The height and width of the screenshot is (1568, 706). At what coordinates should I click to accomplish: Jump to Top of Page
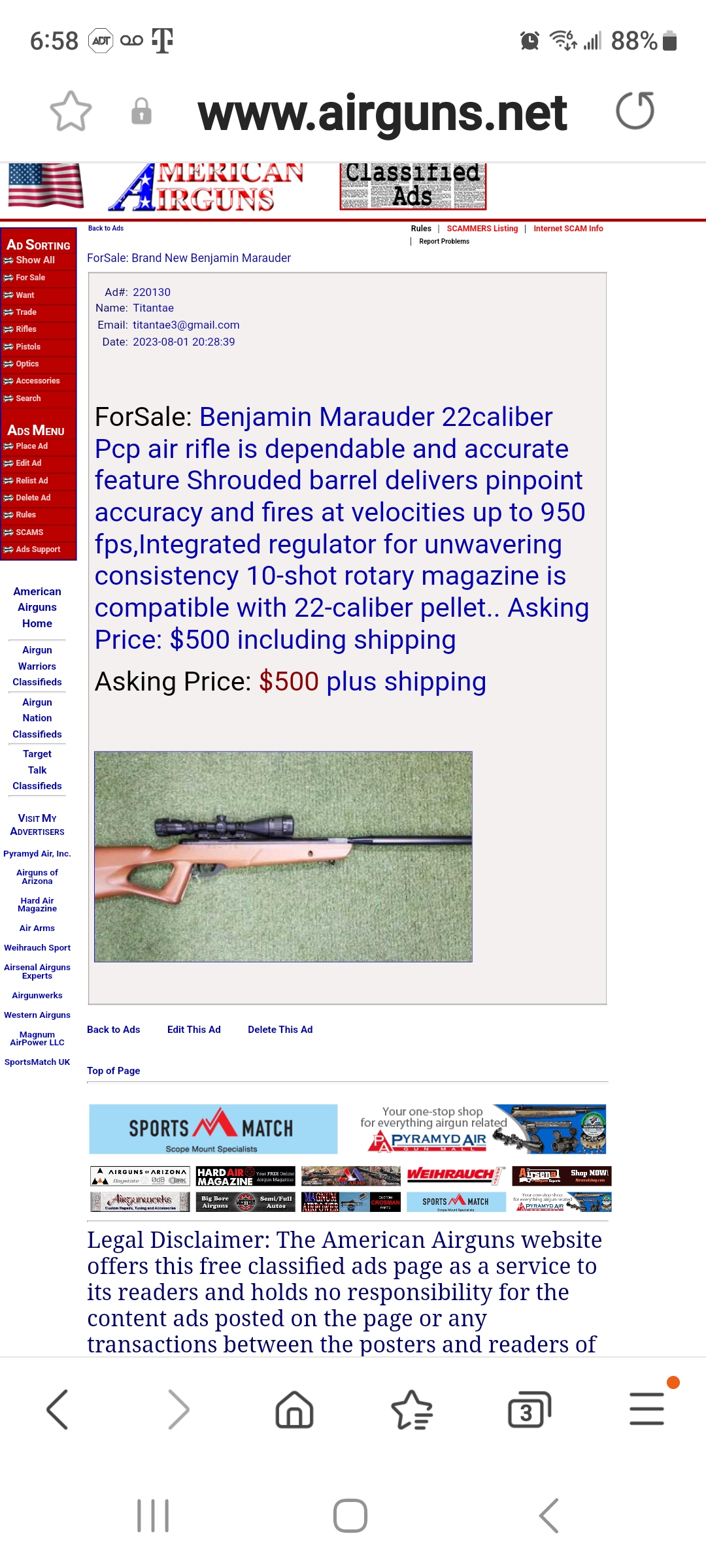point(113,1071)
